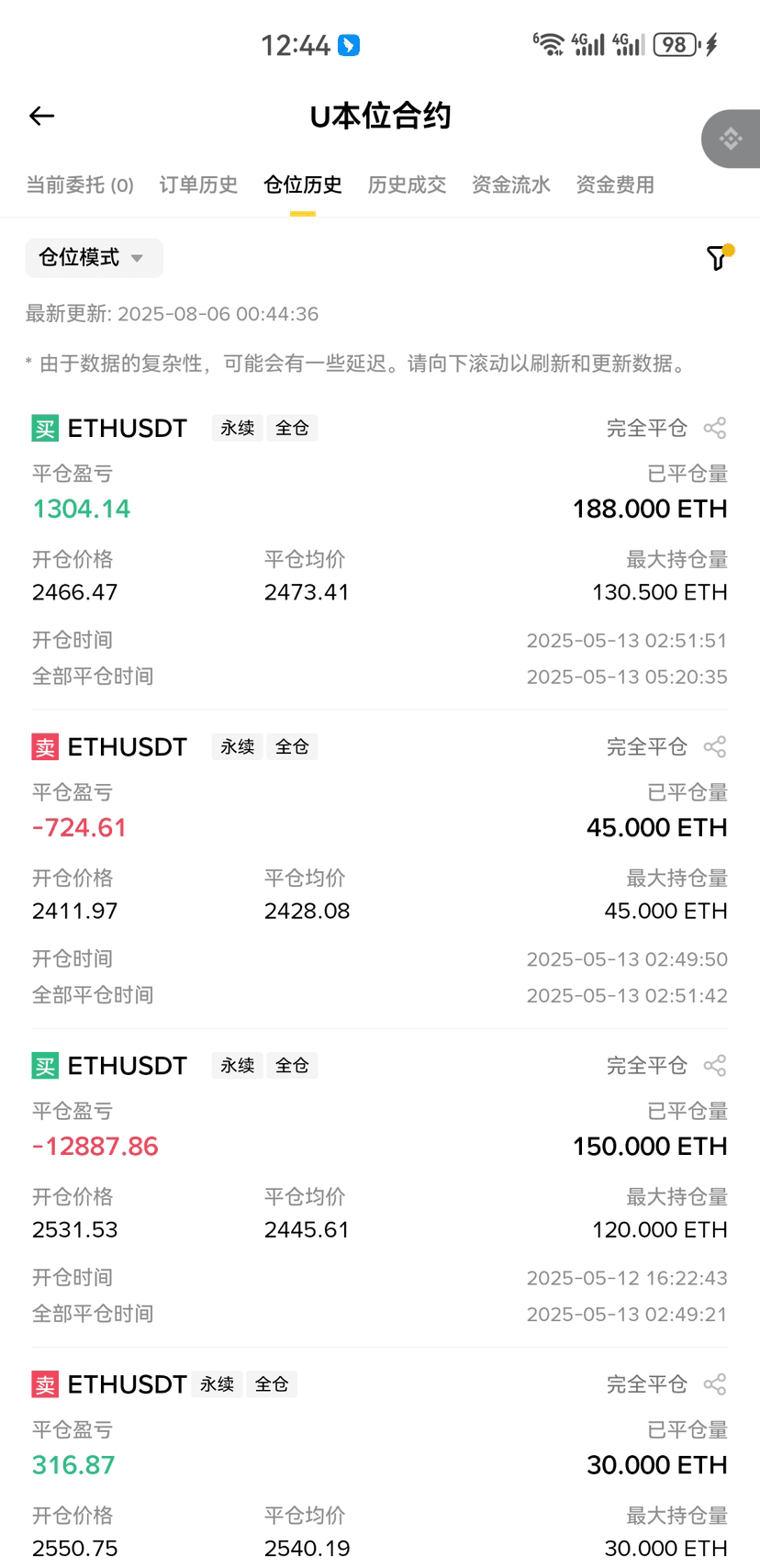This screenshot has width=760, height=1568.
Task: Switch to the 历史成交 tab
Action: point(407,185)
